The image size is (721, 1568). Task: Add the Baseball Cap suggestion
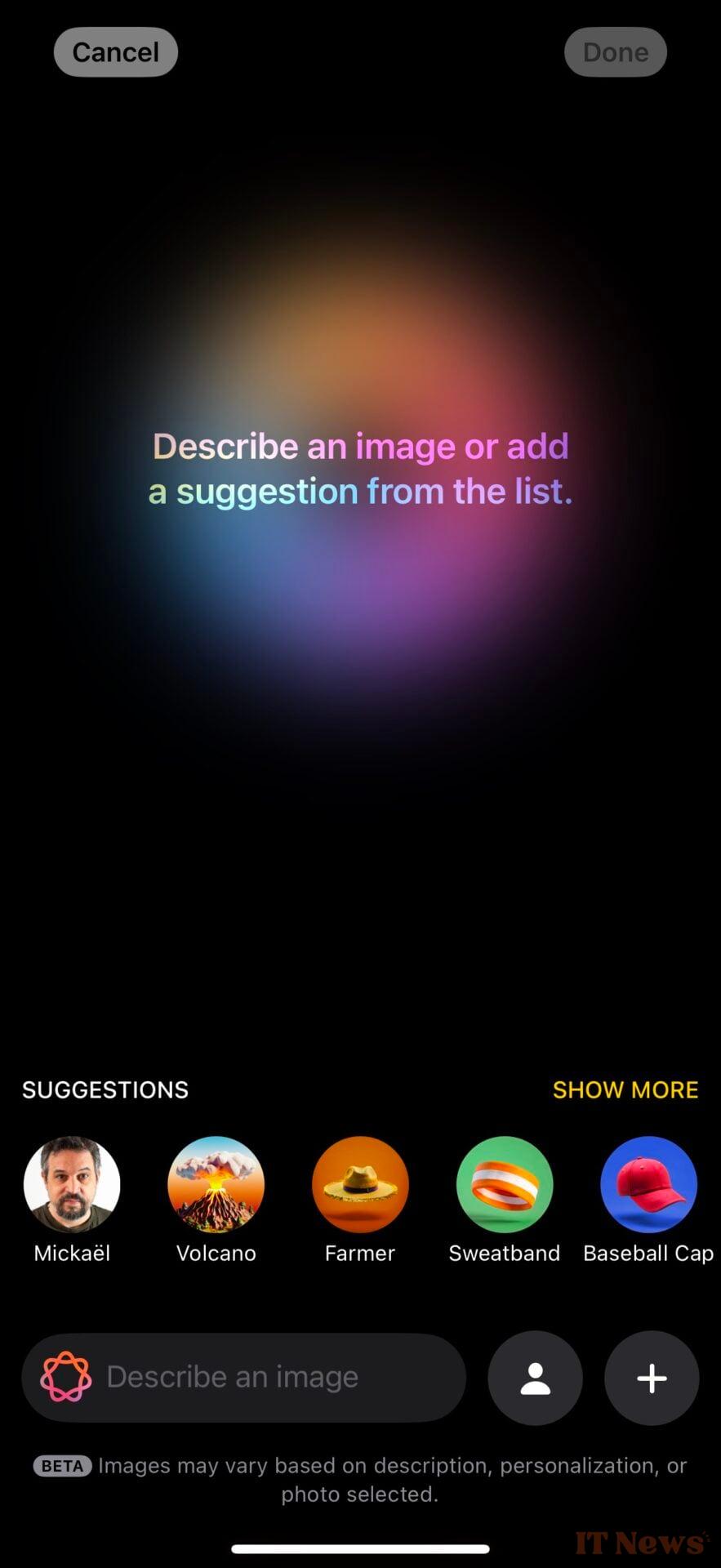coord(648,1184)
